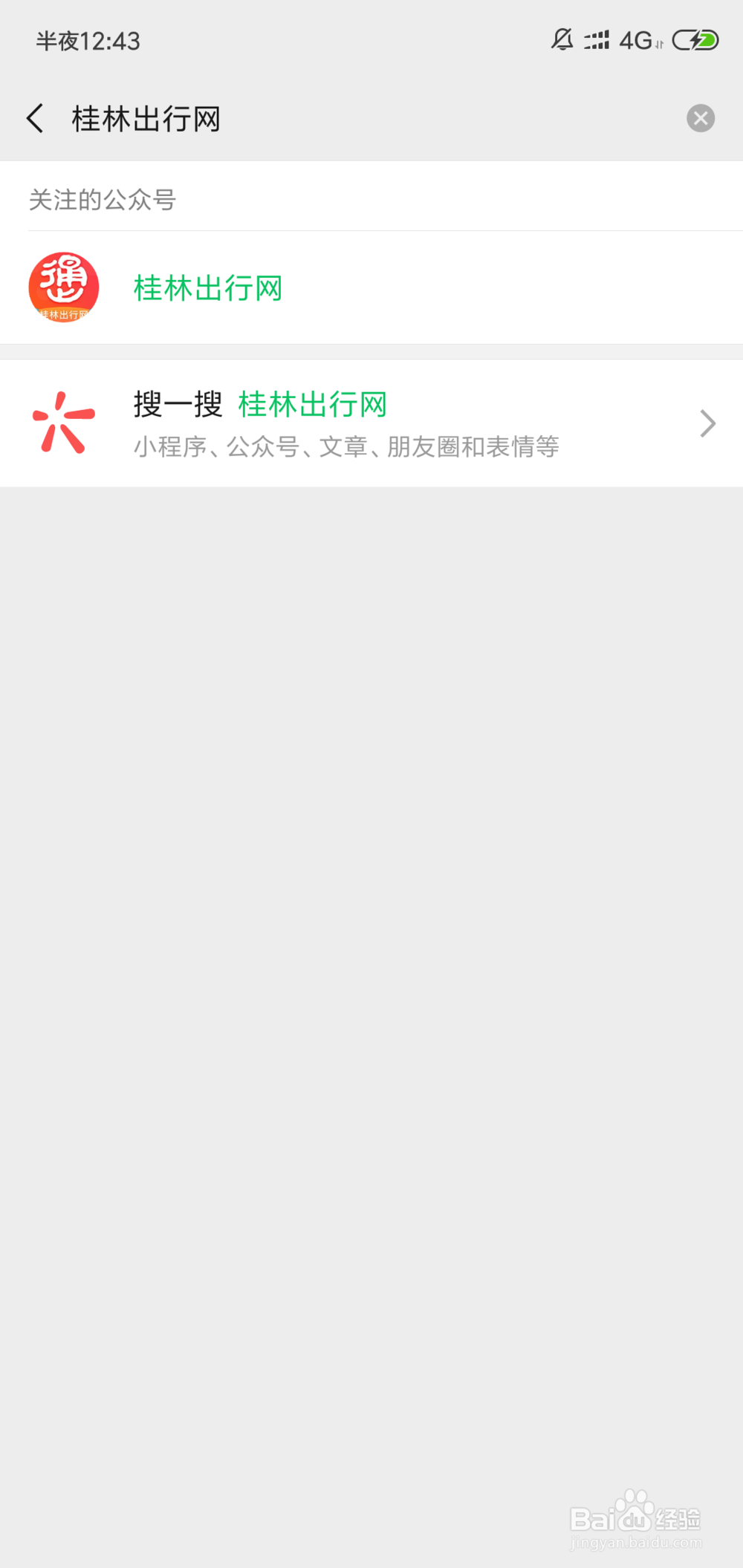743x1568 pixels.
Task: Select the green 桂林出行网 account name
Action: (x=207, y=288)
